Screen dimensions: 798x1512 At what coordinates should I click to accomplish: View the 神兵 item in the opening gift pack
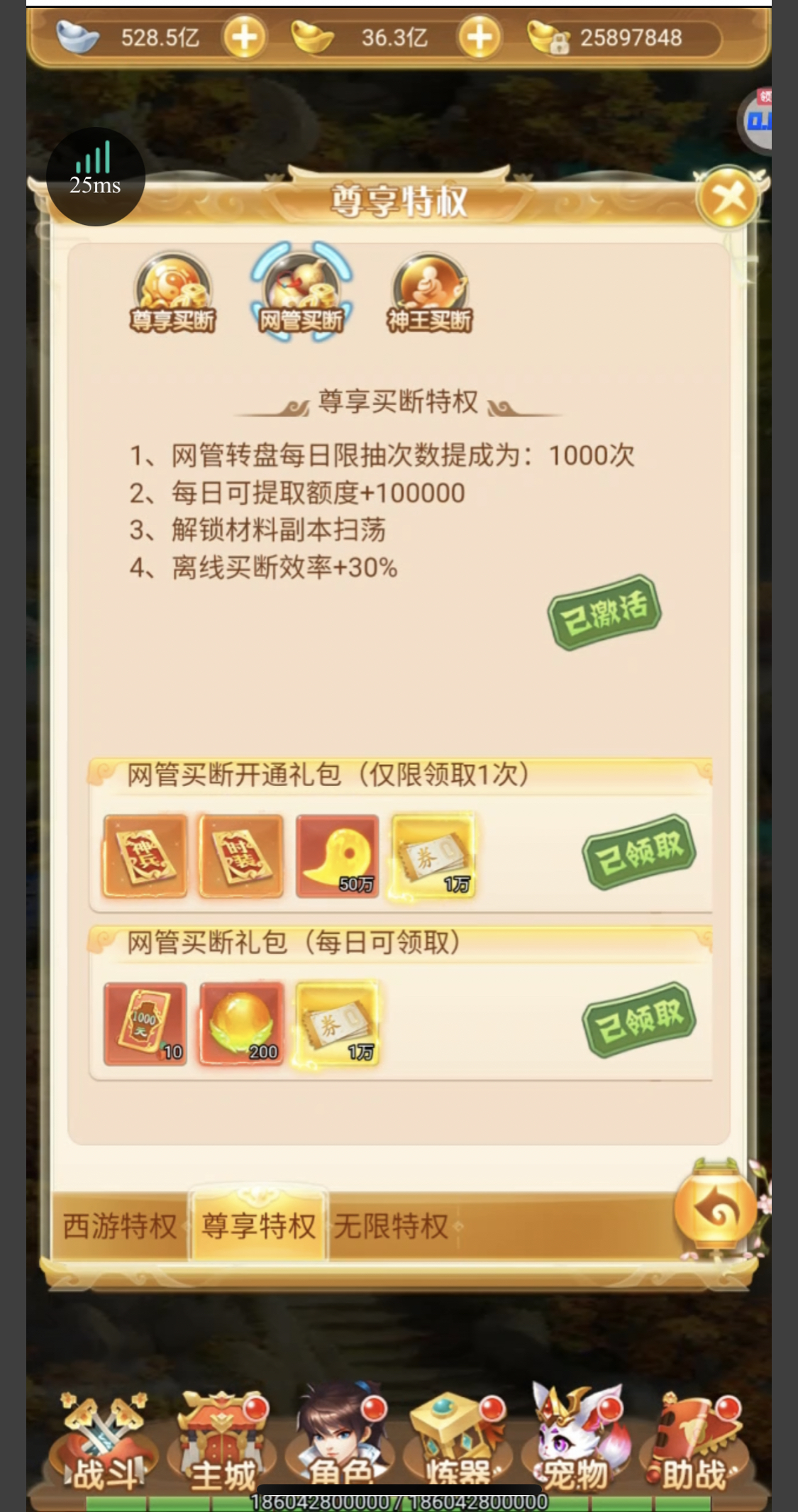coord(145,856)
